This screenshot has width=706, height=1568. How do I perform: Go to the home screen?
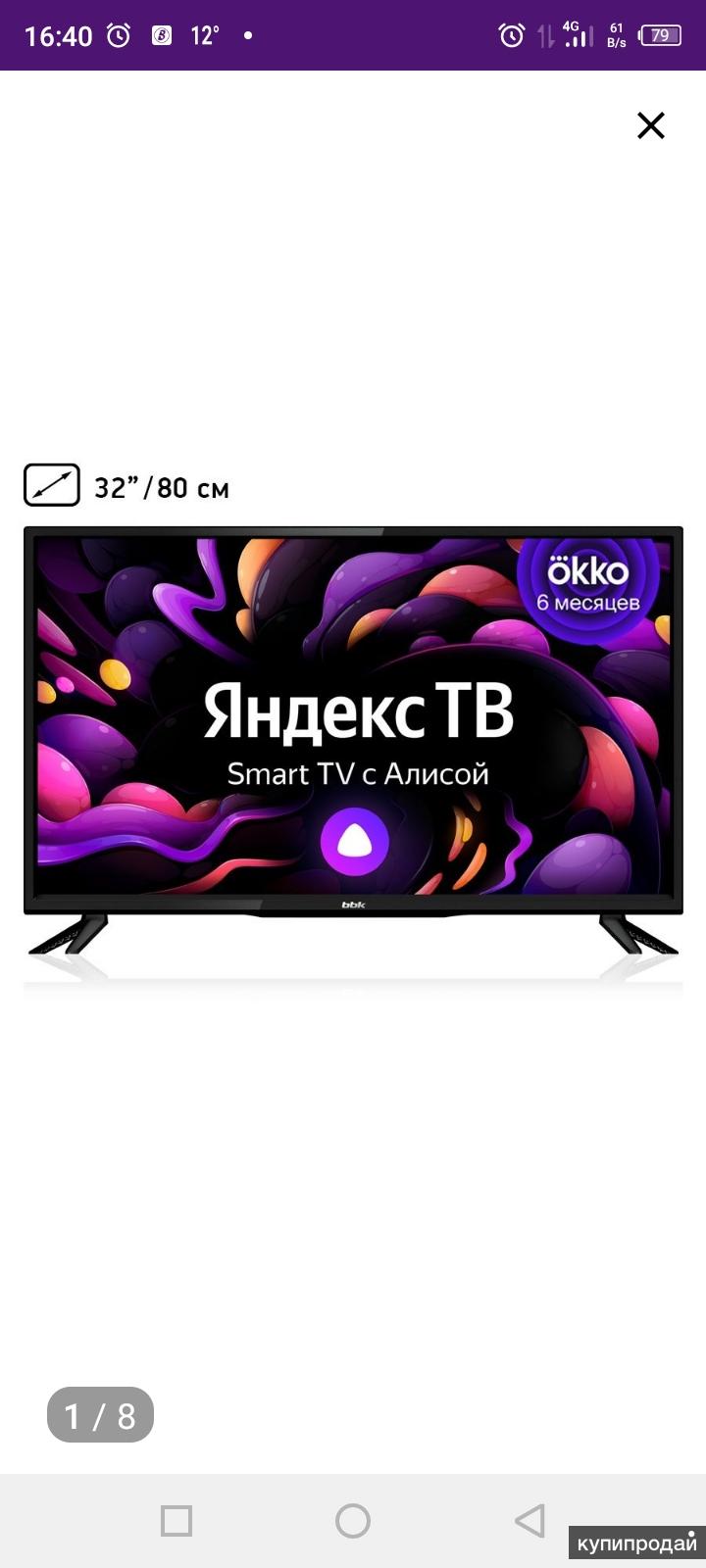point(353,1521)
